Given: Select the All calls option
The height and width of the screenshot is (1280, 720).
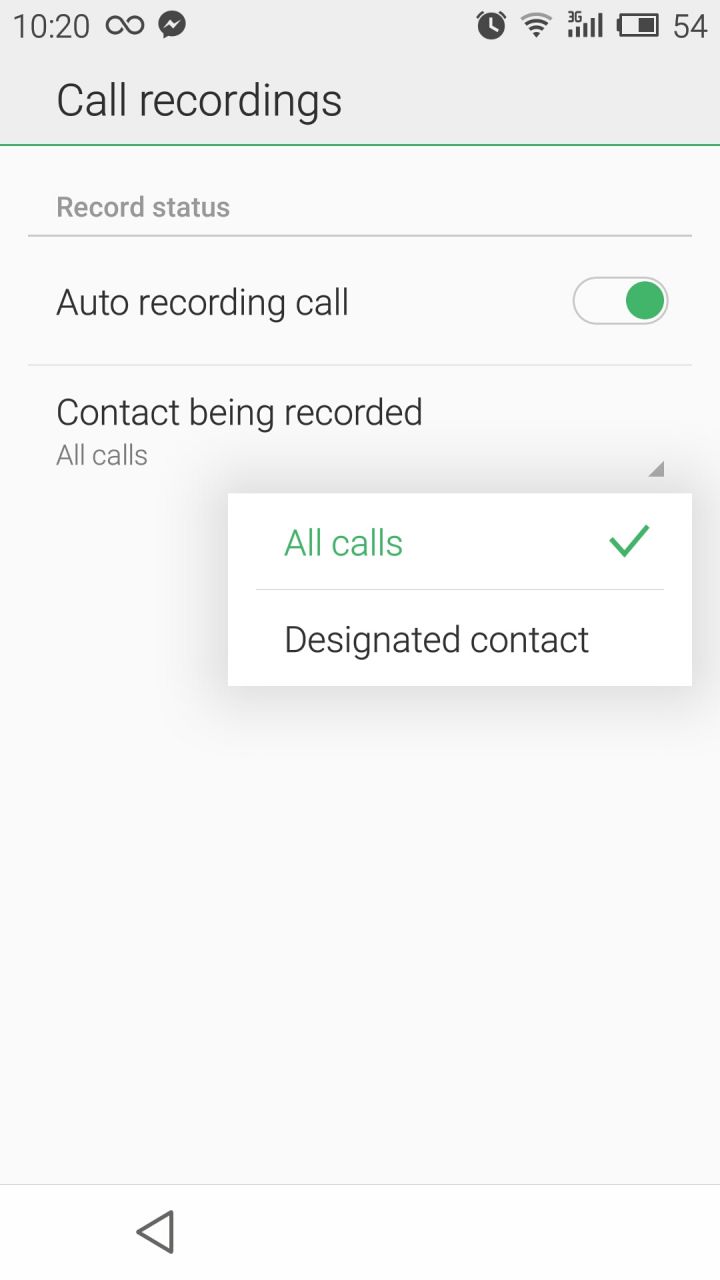Looking at the screenshot, I should 460,542.
